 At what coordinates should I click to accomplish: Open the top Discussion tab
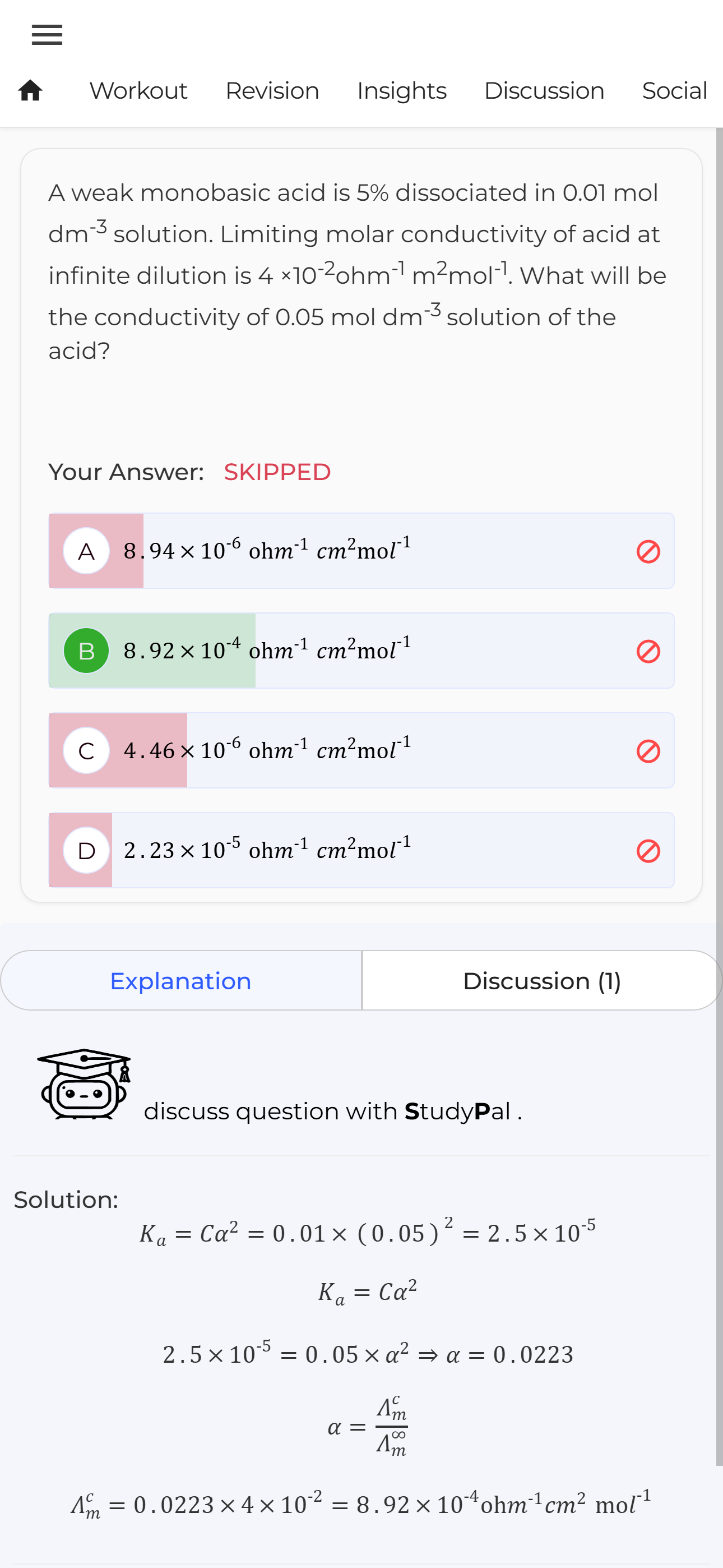coord(544,91)
